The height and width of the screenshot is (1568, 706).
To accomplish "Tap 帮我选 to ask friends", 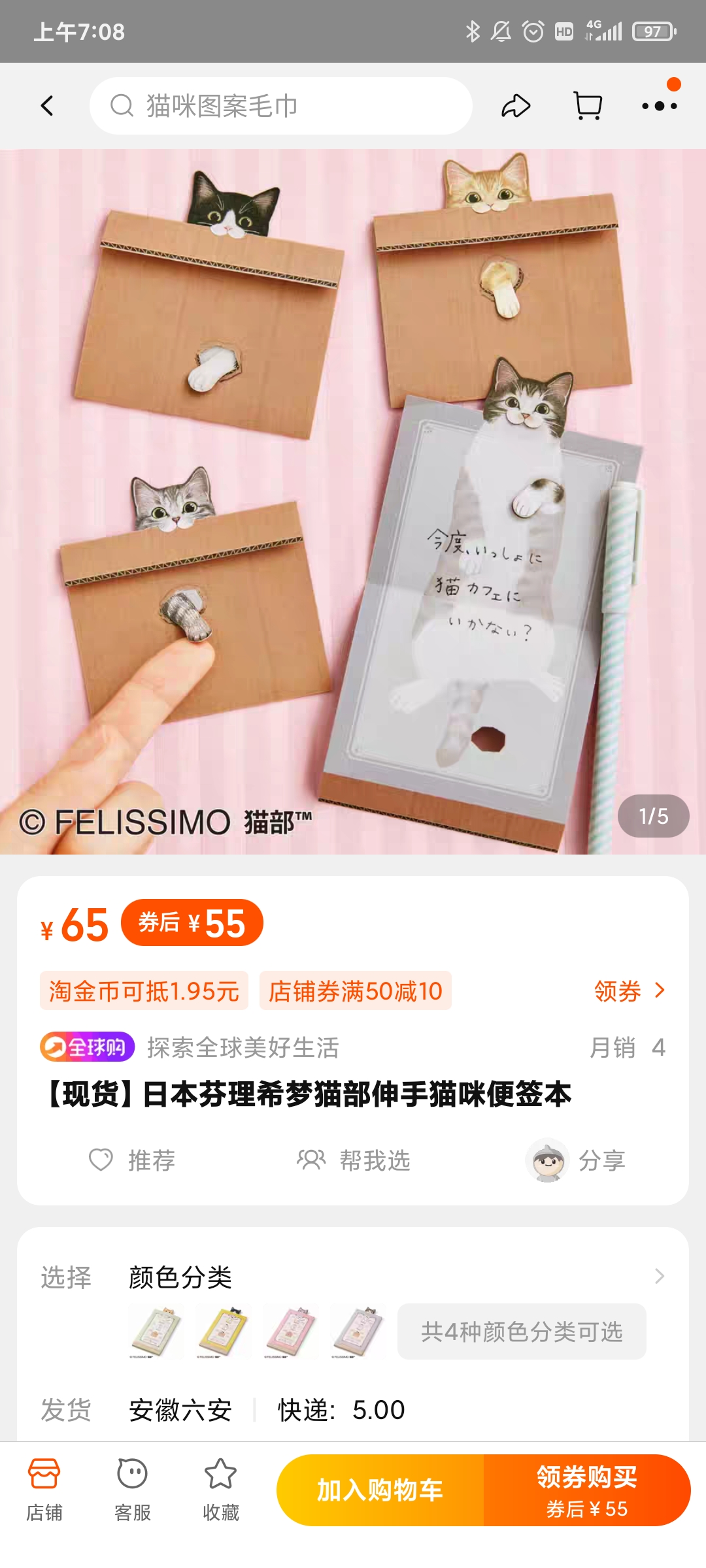I will (354, 1160).
